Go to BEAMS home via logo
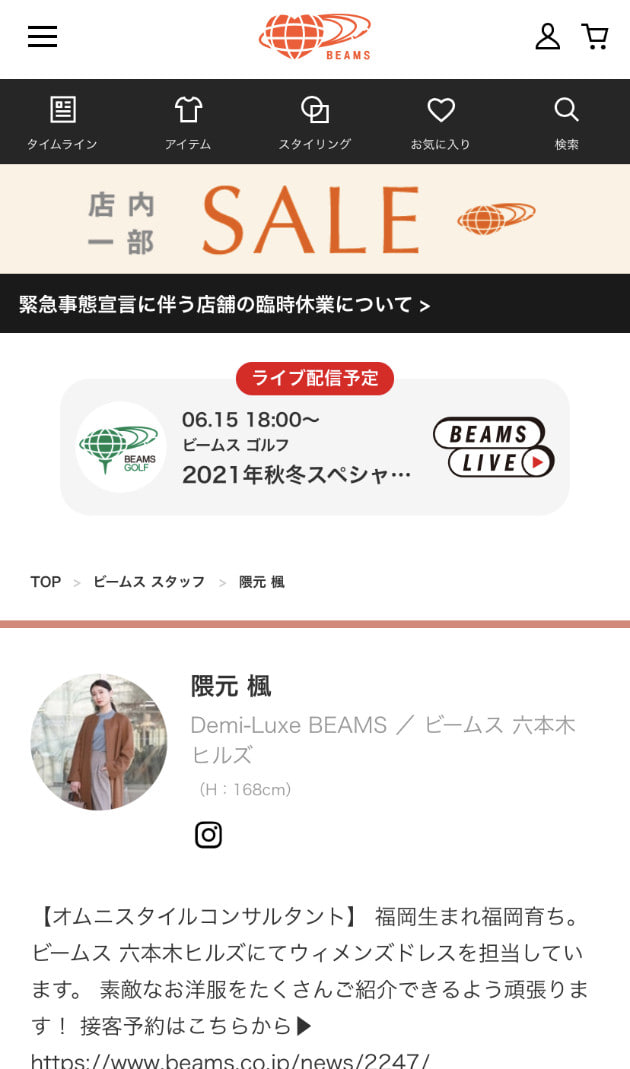630x1069 pixels. [315, 36]
